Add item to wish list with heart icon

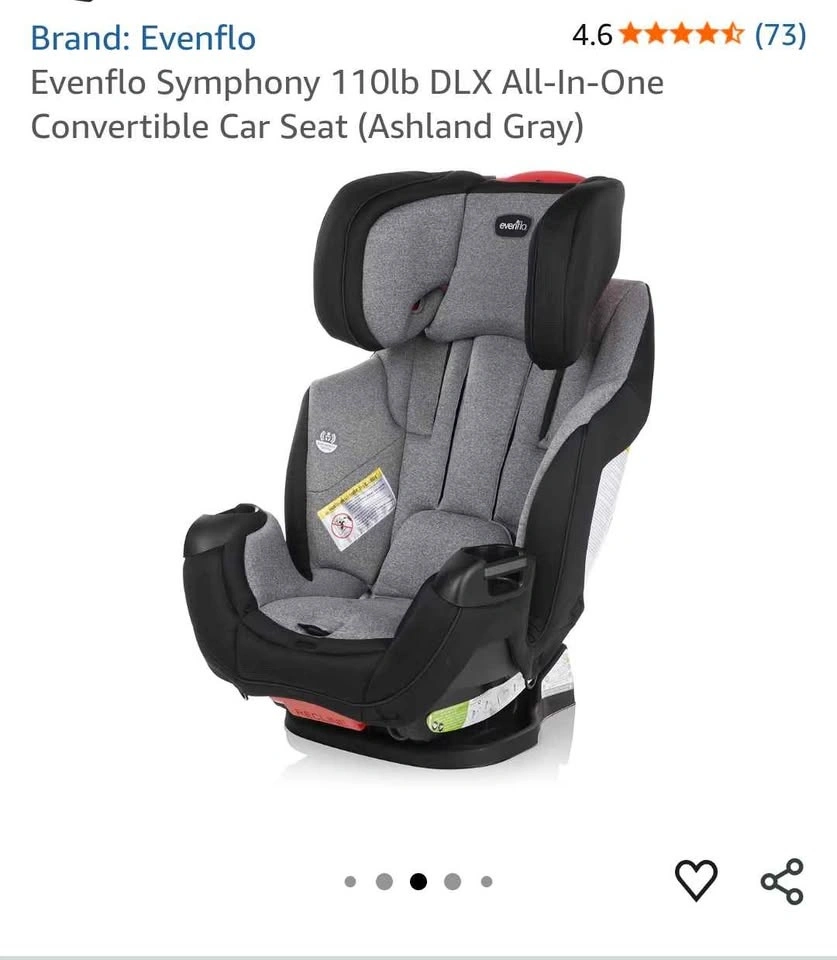coord(696,880)
